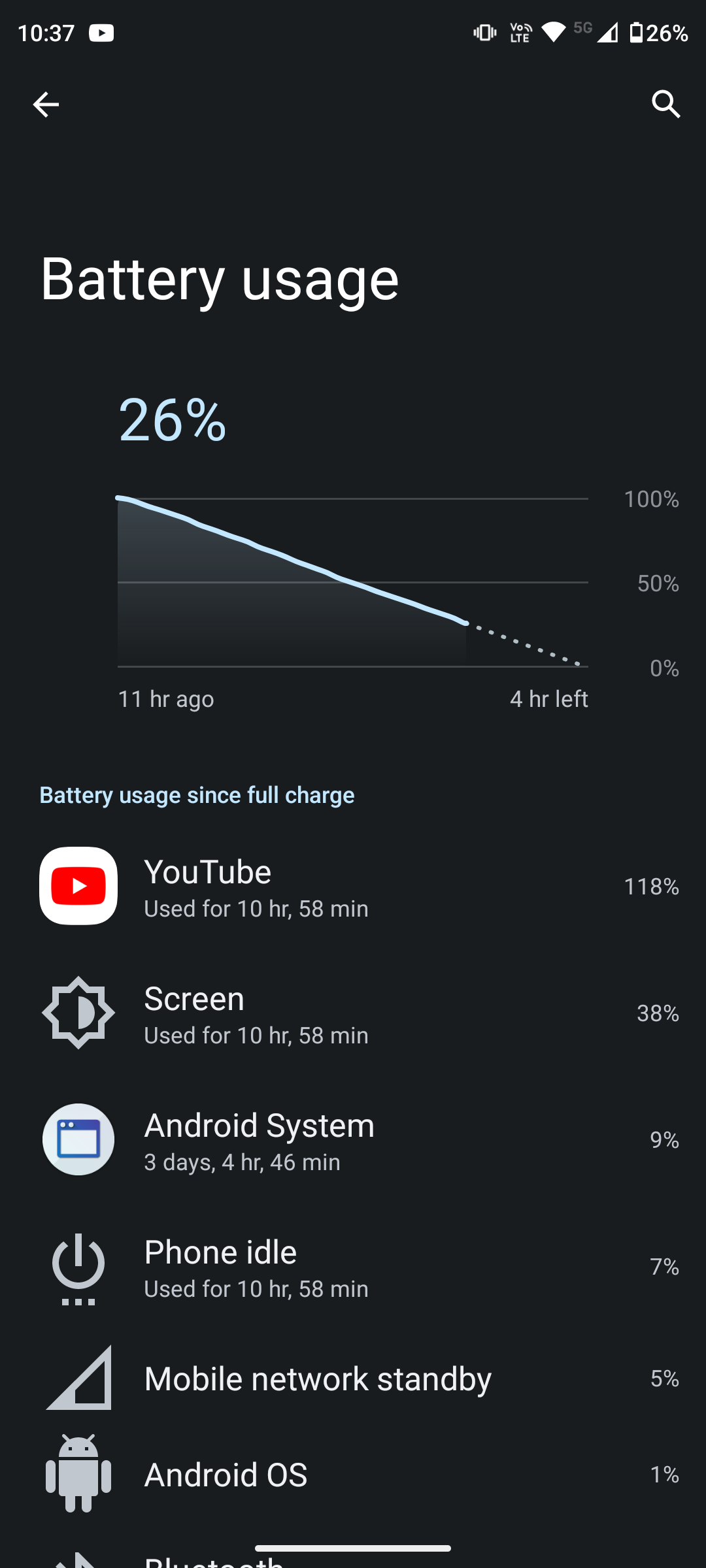Select the Phone idle entry
The width and height of the screenshot is (706, 1568).
[x=353, y=1267]
